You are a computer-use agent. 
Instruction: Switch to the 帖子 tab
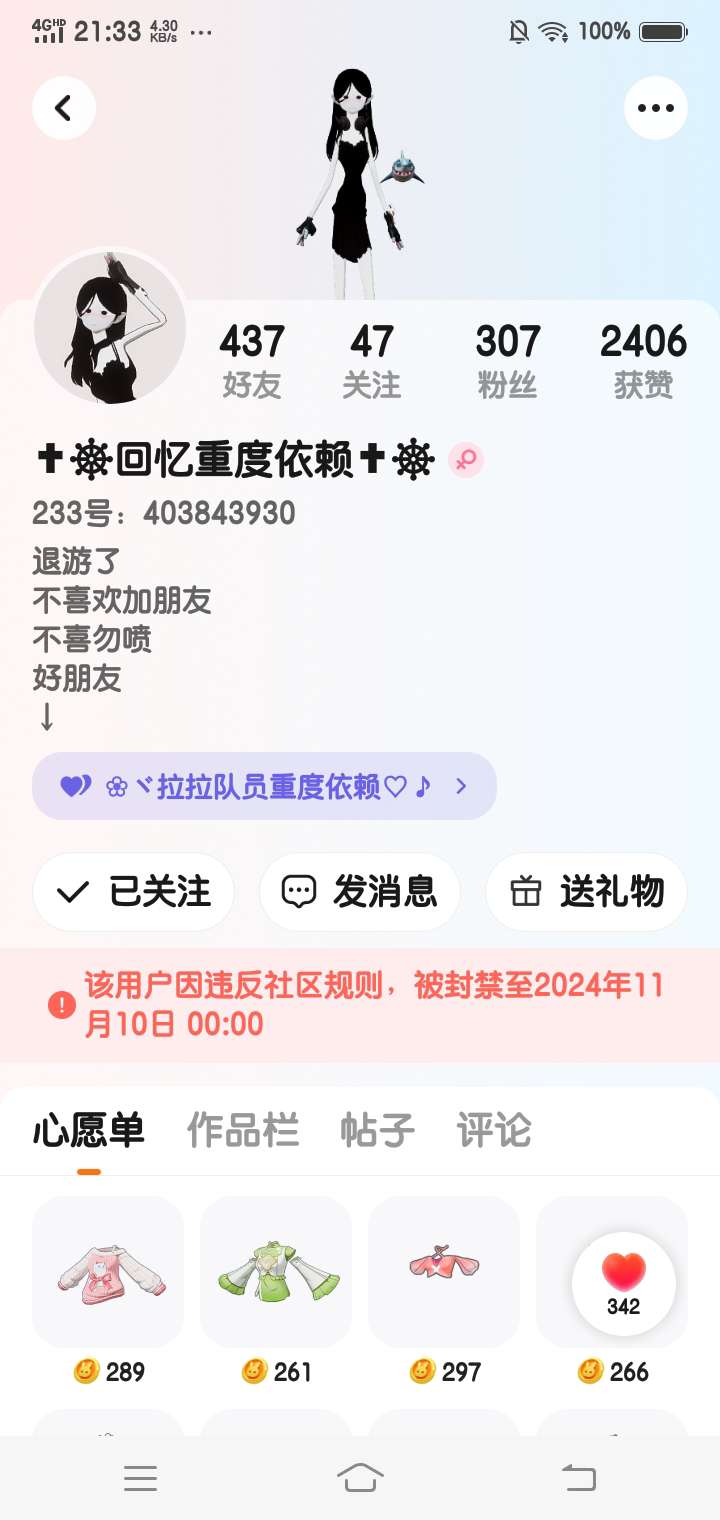[377, 1130]
